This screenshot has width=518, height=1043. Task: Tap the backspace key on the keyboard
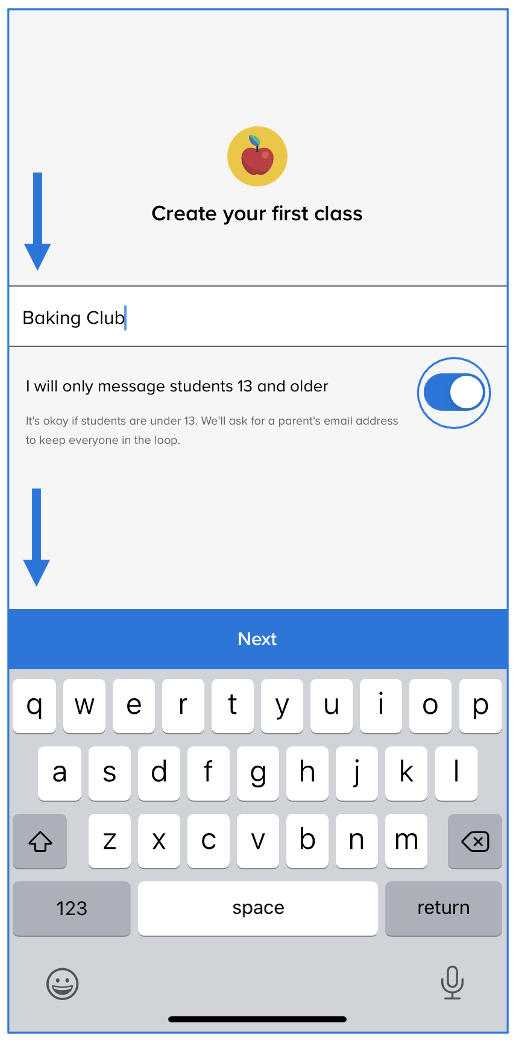click(x=474, y=841)
